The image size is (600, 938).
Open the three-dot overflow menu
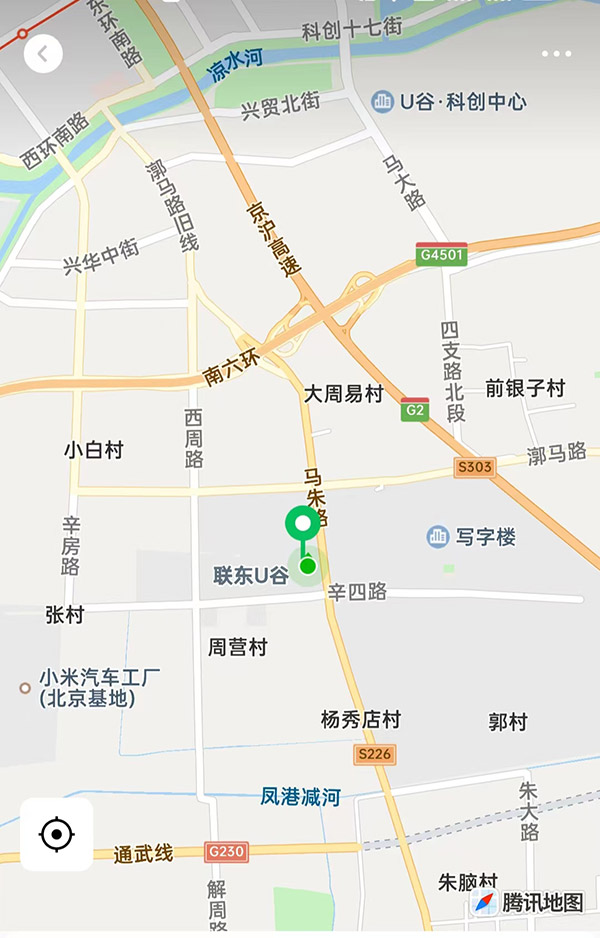pos(556,53)
